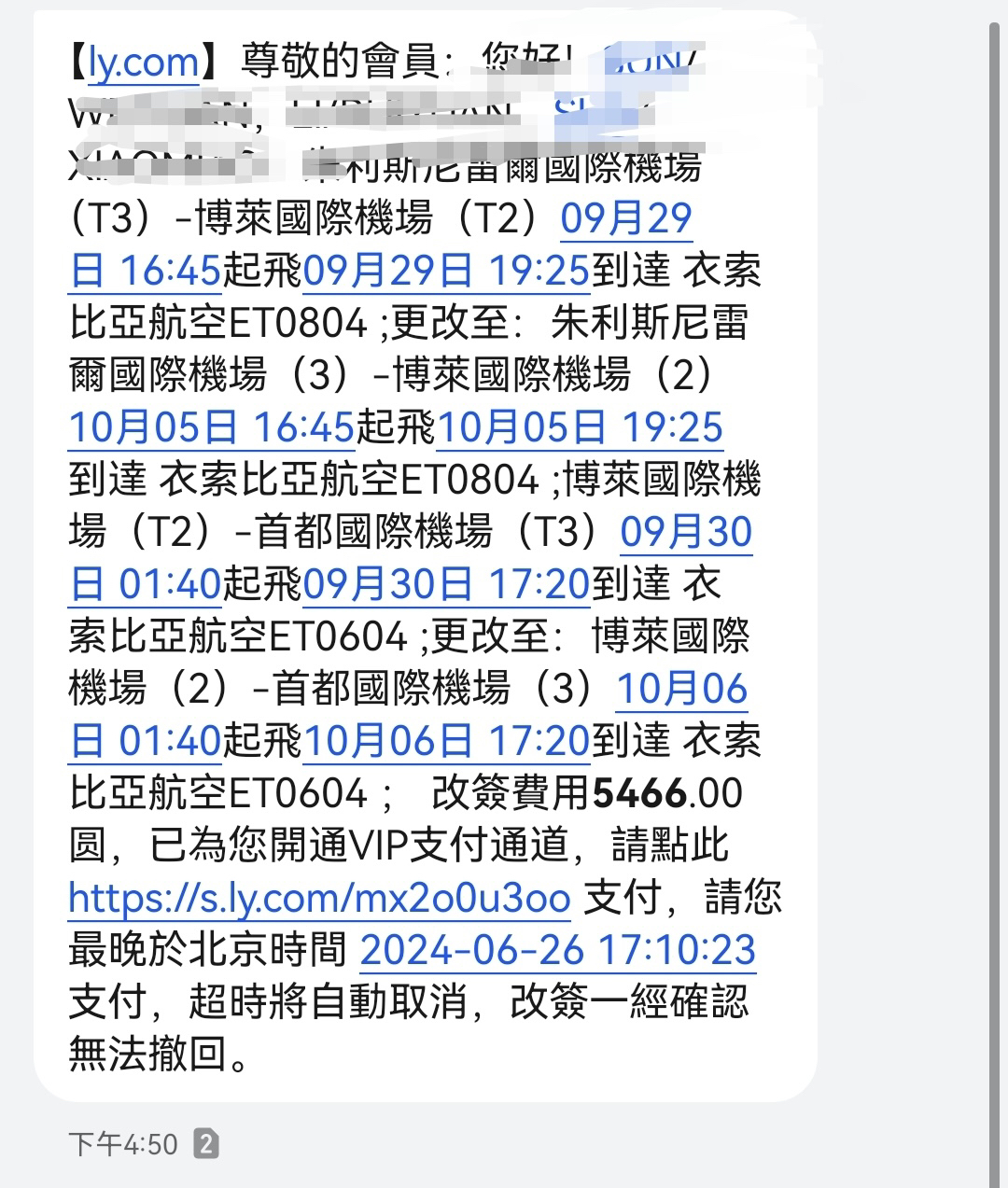This screenshot has width=1008, height=1188.
Task: Tap the 2024-06-26 17:10:23 deadline link
Action: (557, 950)
